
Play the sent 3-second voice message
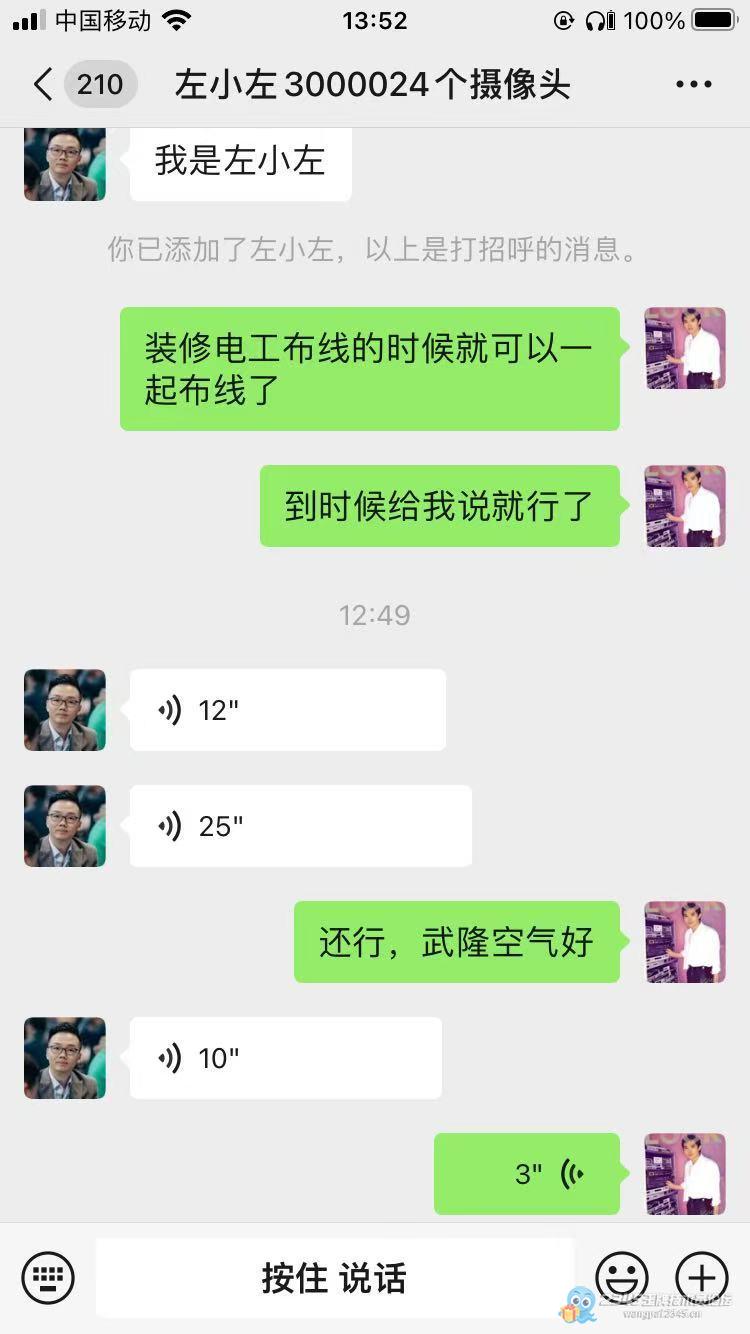[x=527, y=1174]
